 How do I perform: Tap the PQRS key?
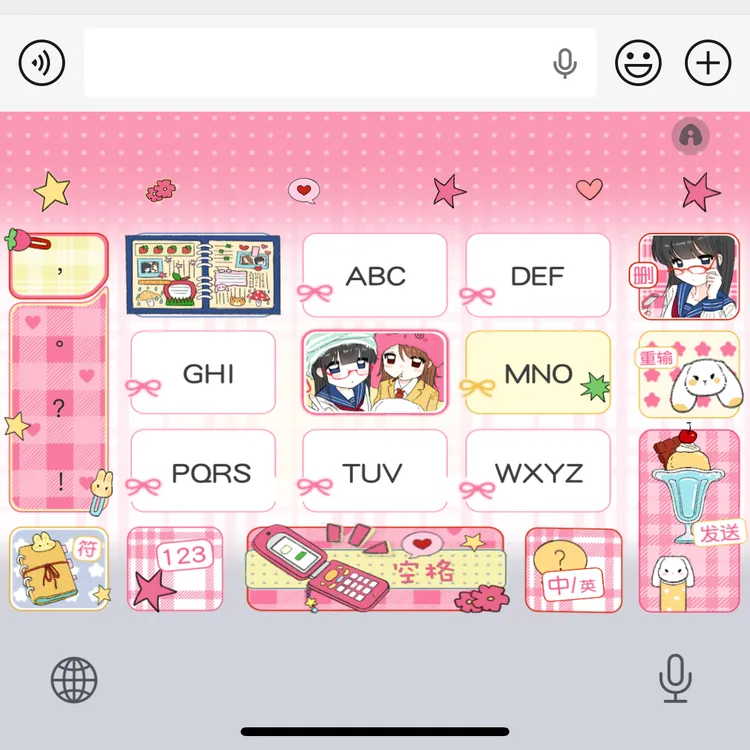pos(203,471)
